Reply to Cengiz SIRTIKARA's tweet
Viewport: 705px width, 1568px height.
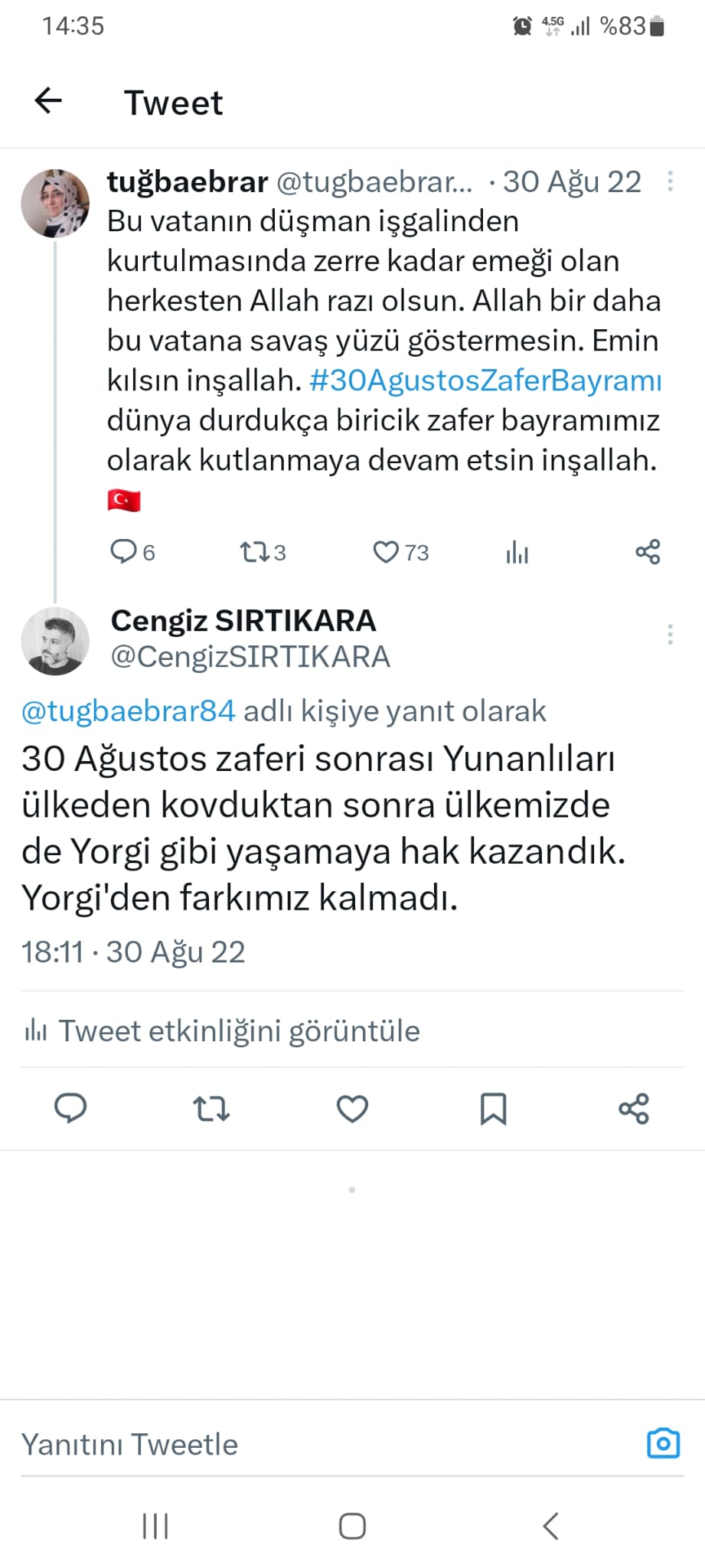click(70, 1108)
